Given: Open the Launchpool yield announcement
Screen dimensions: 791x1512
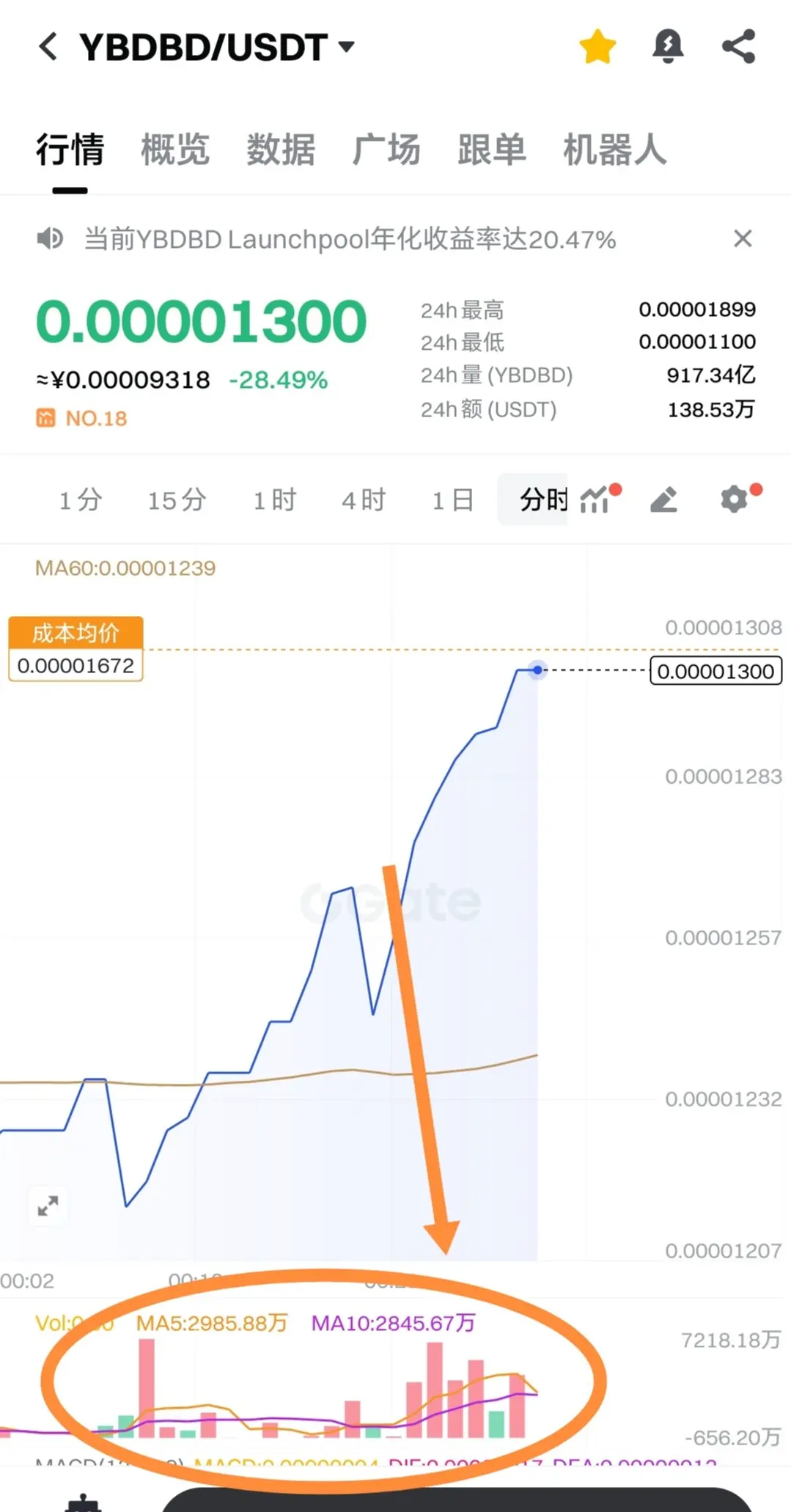Looking at the screenshot, I should pos(350,239).
